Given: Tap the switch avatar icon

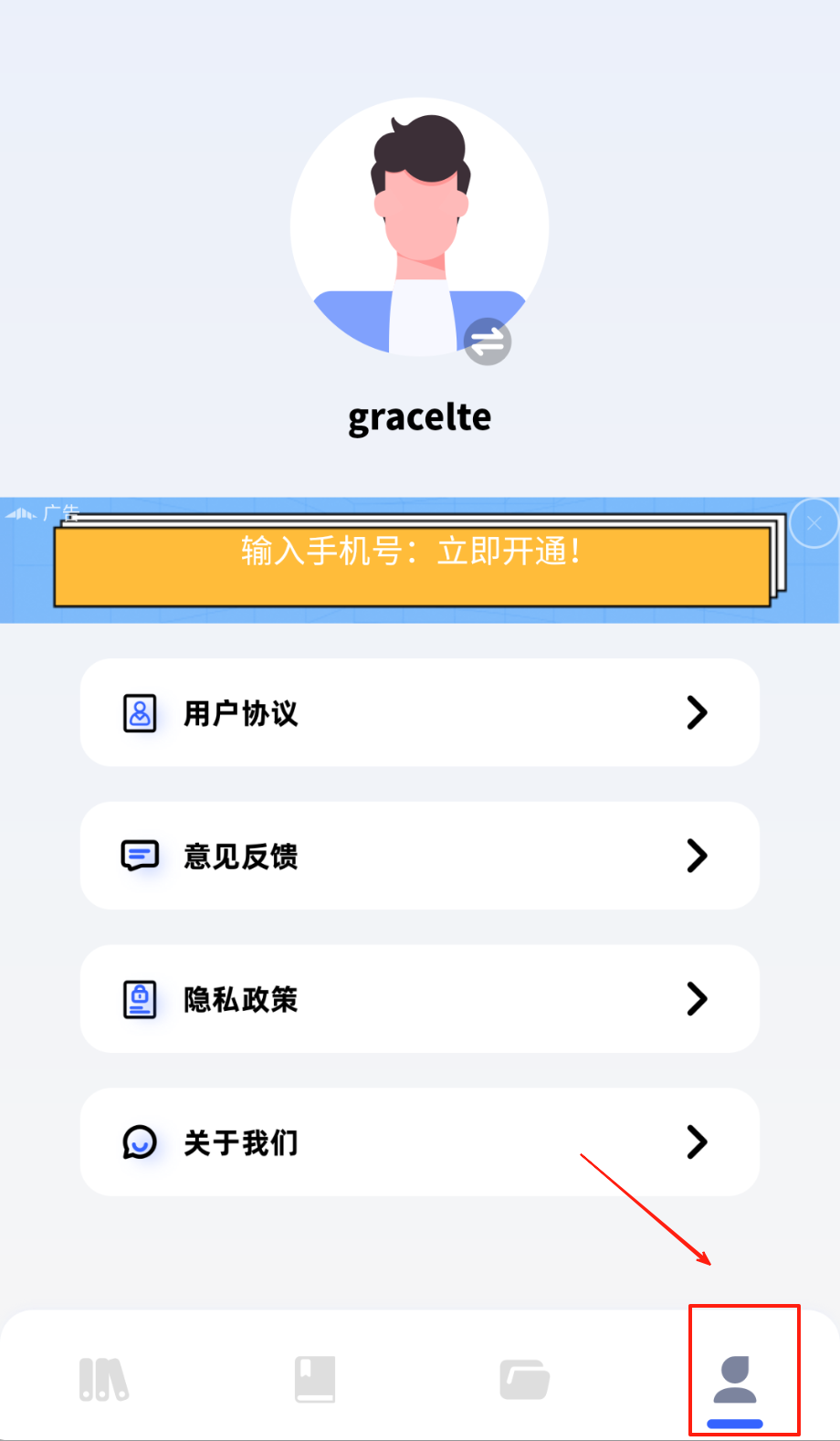Looking at the screenshot, I should pyautogui.click(x=488, y=342).
